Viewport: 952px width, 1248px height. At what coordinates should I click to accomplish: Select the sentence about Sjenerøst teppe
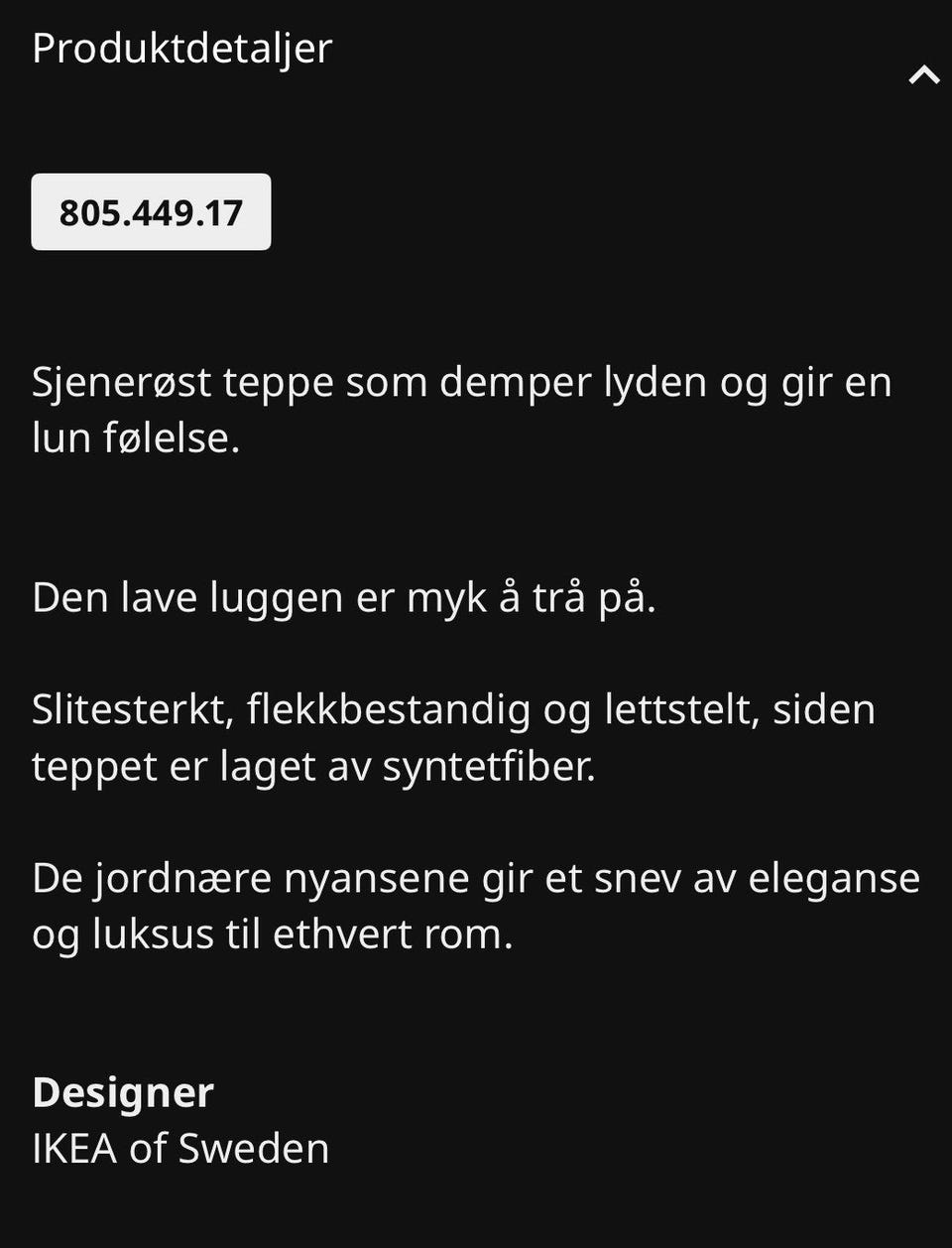pos(462,381)
